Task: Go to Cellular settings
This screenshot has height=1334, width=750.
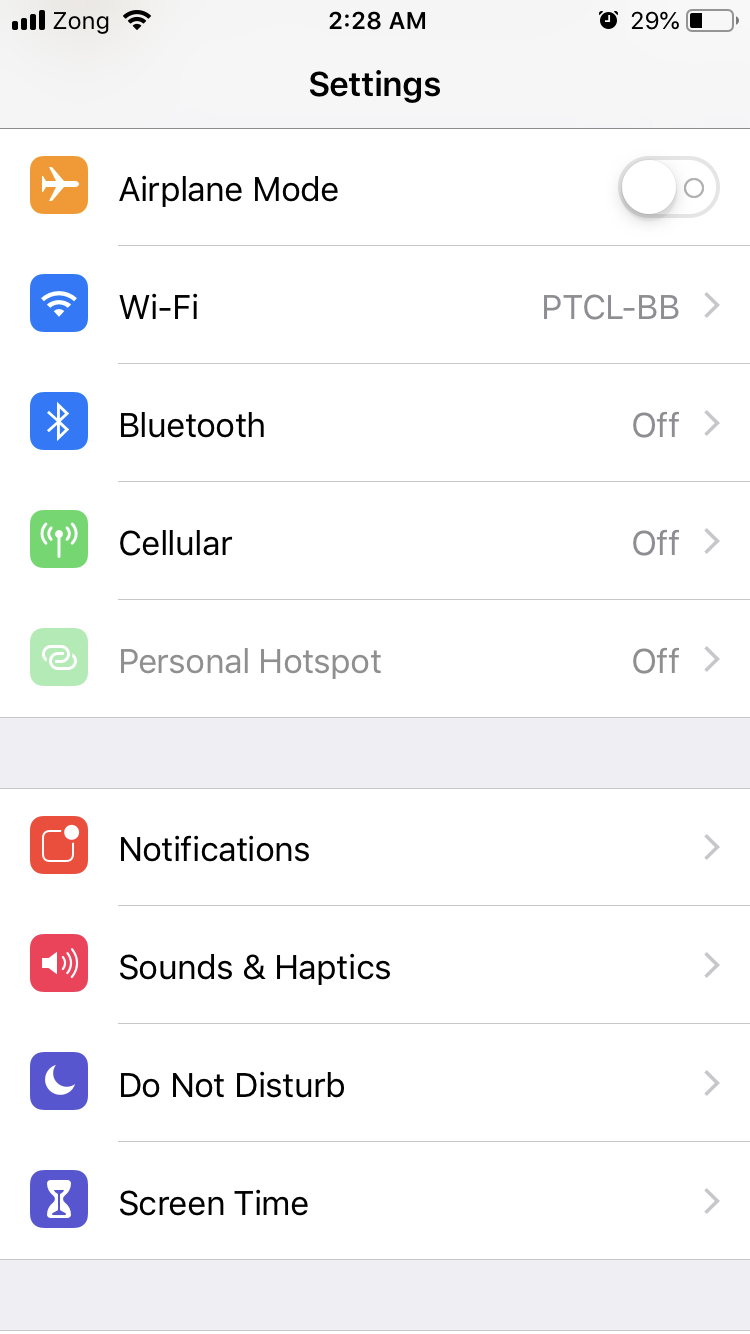Action: tap(375, 542)
